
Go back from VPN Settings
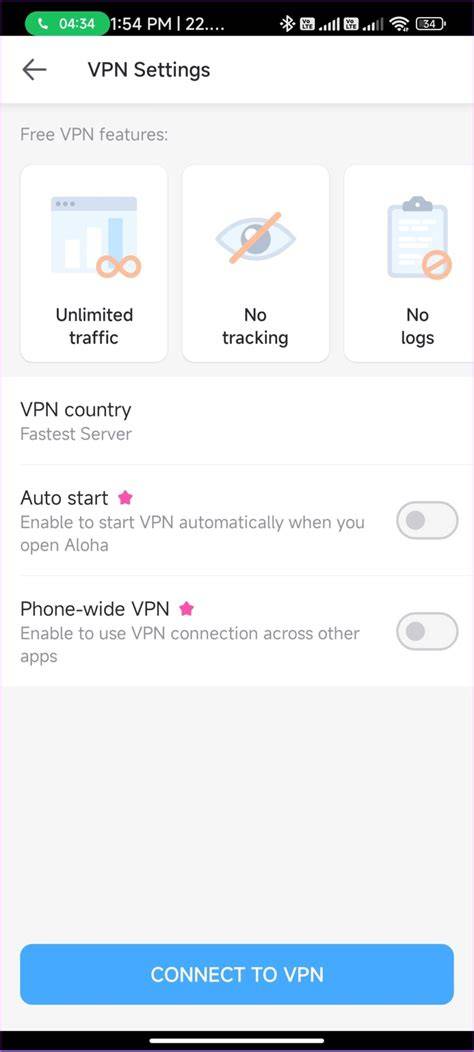(x=34, y=70)
